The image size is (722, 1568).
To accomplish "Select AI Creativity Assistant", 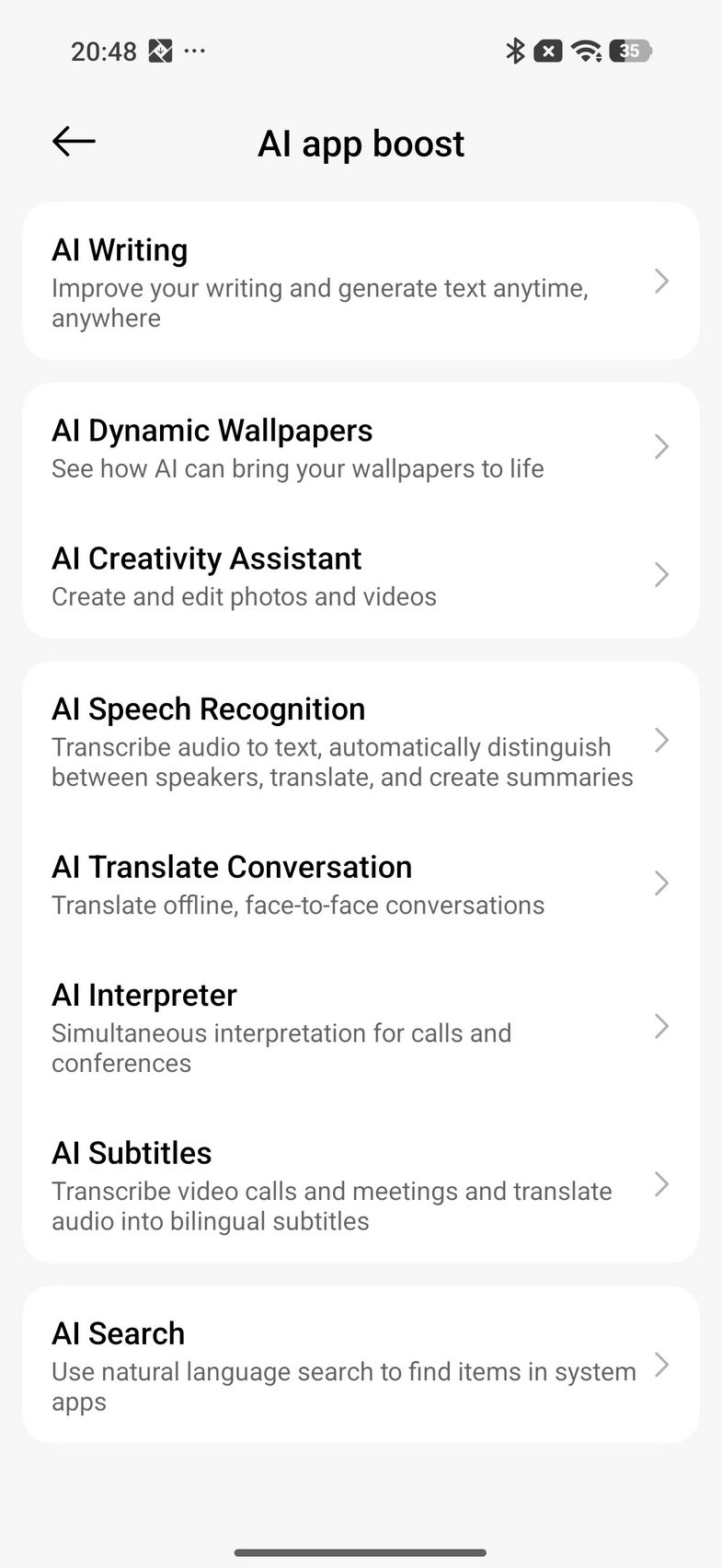I will tap(361, 575).
